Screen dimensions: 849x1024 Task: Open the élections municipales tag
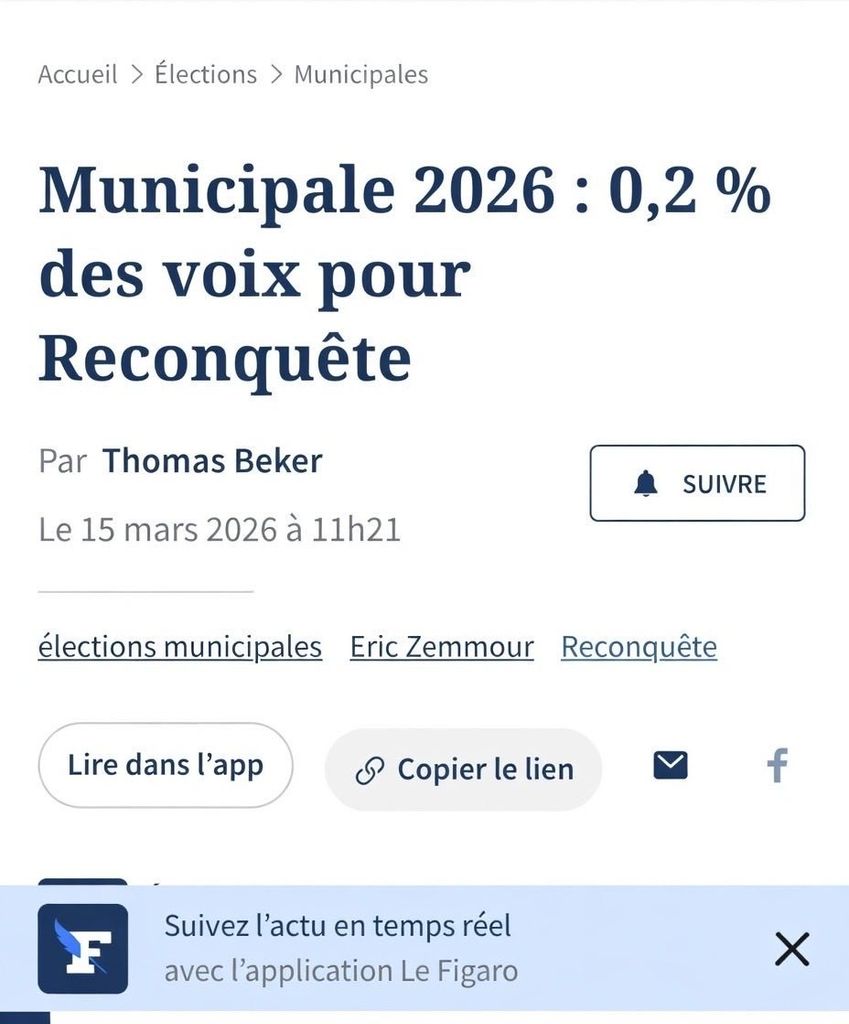pos(180,647)
